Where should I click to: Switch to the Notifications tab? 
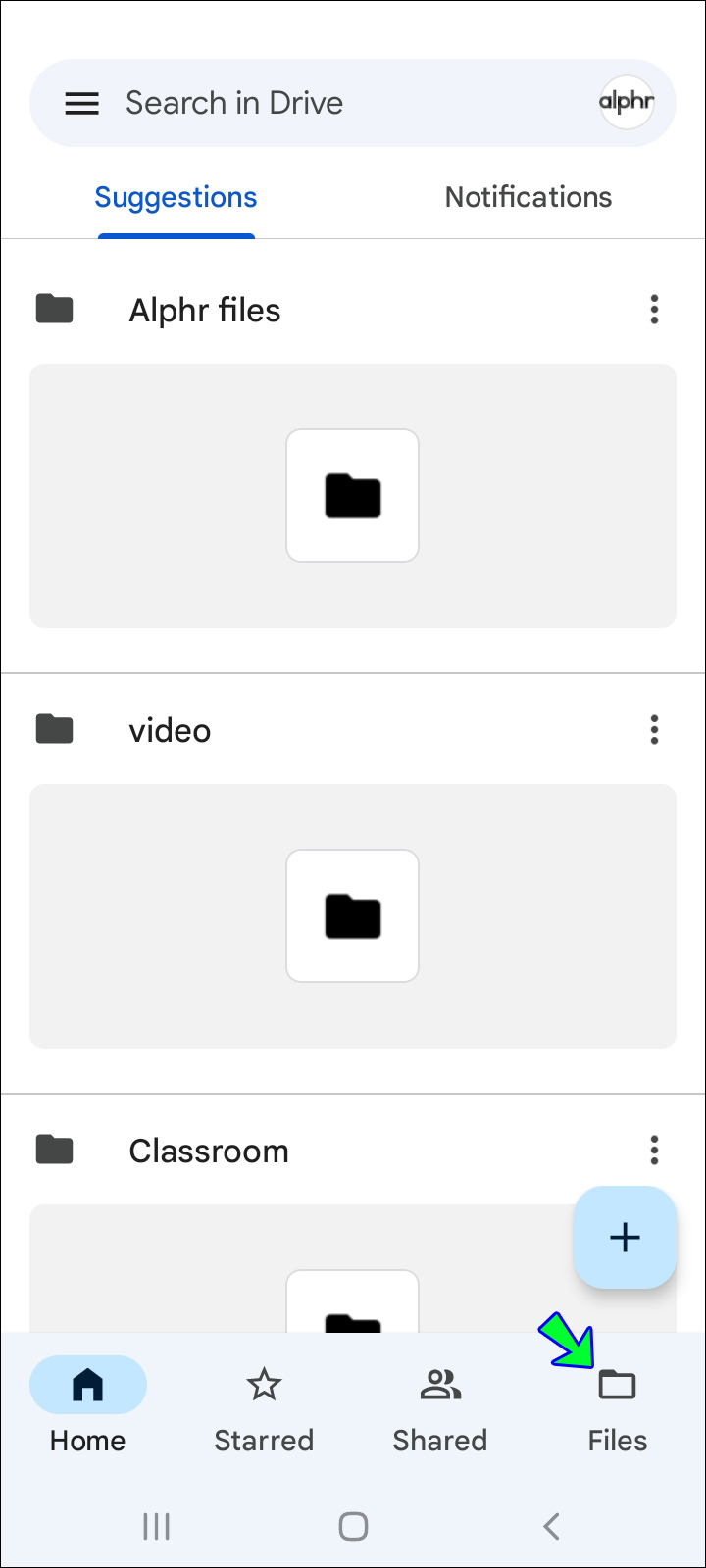(528, 197)
